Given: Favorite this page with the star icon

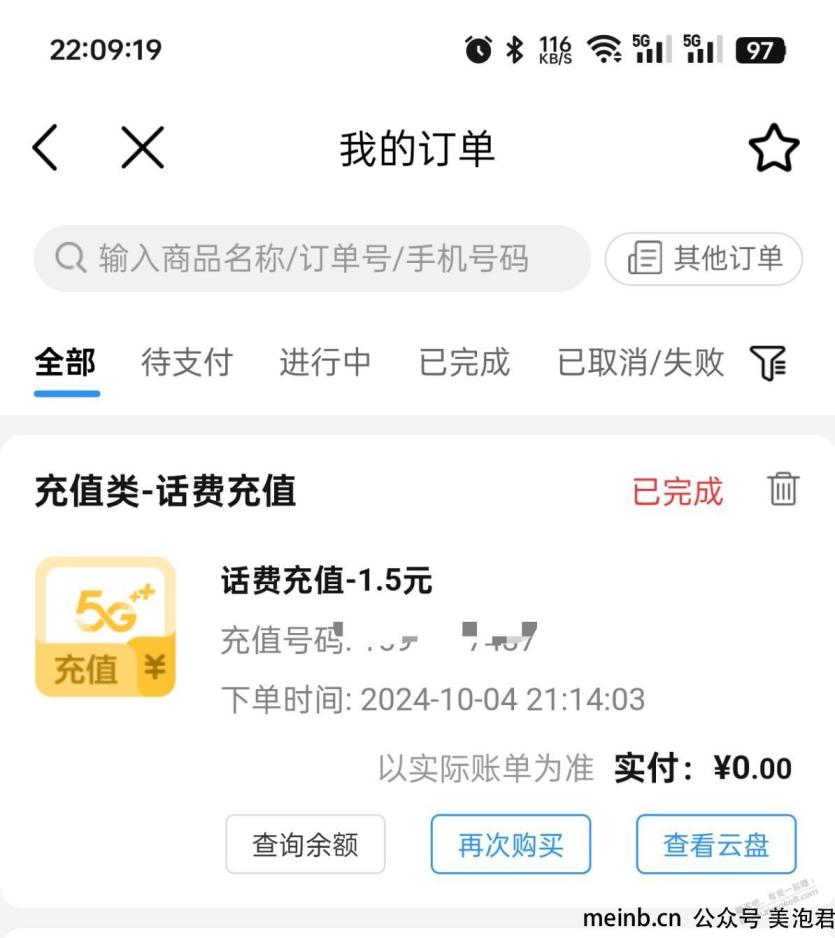Looking at the screenshot, I should 773,150.
